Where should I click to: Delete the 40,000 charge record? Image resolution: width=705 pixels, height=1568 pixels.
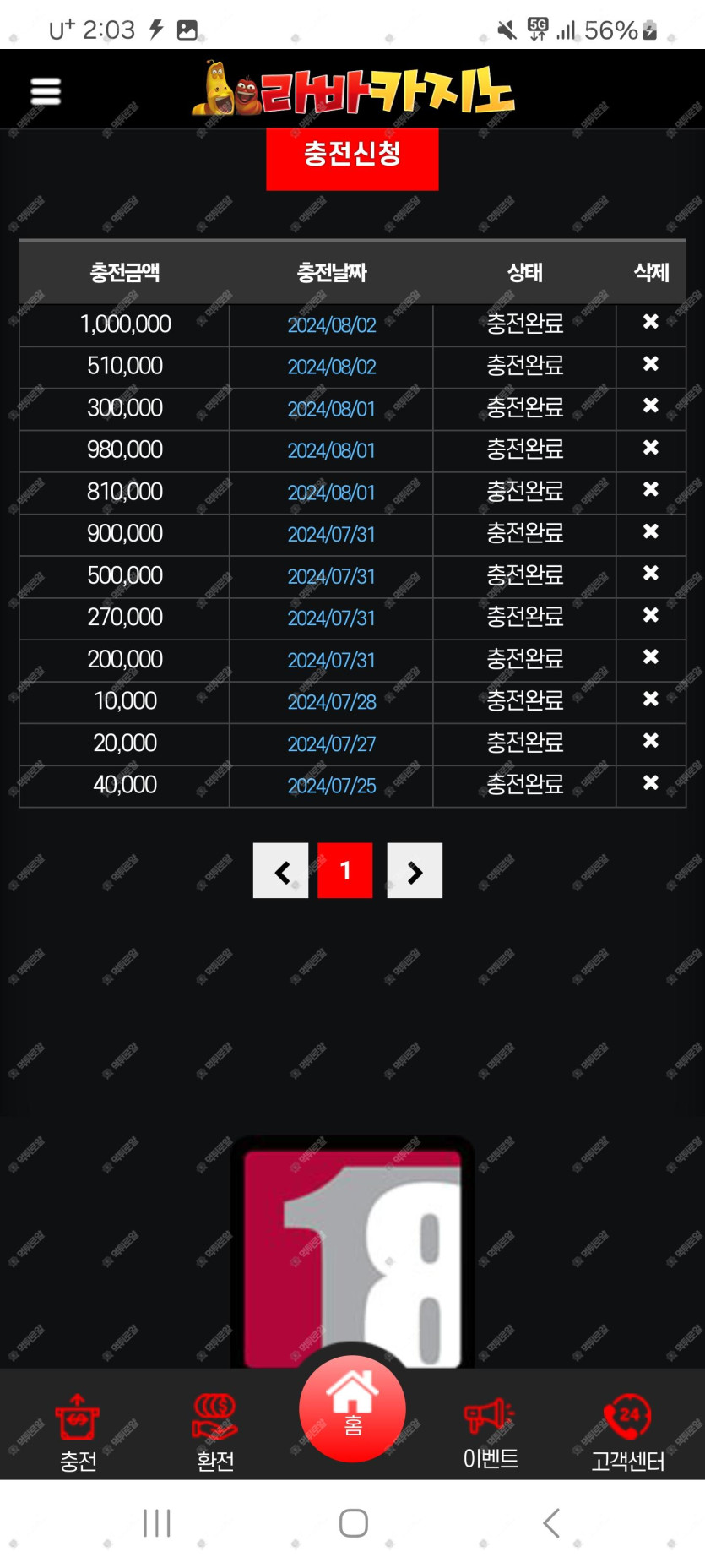coord(650,782)
